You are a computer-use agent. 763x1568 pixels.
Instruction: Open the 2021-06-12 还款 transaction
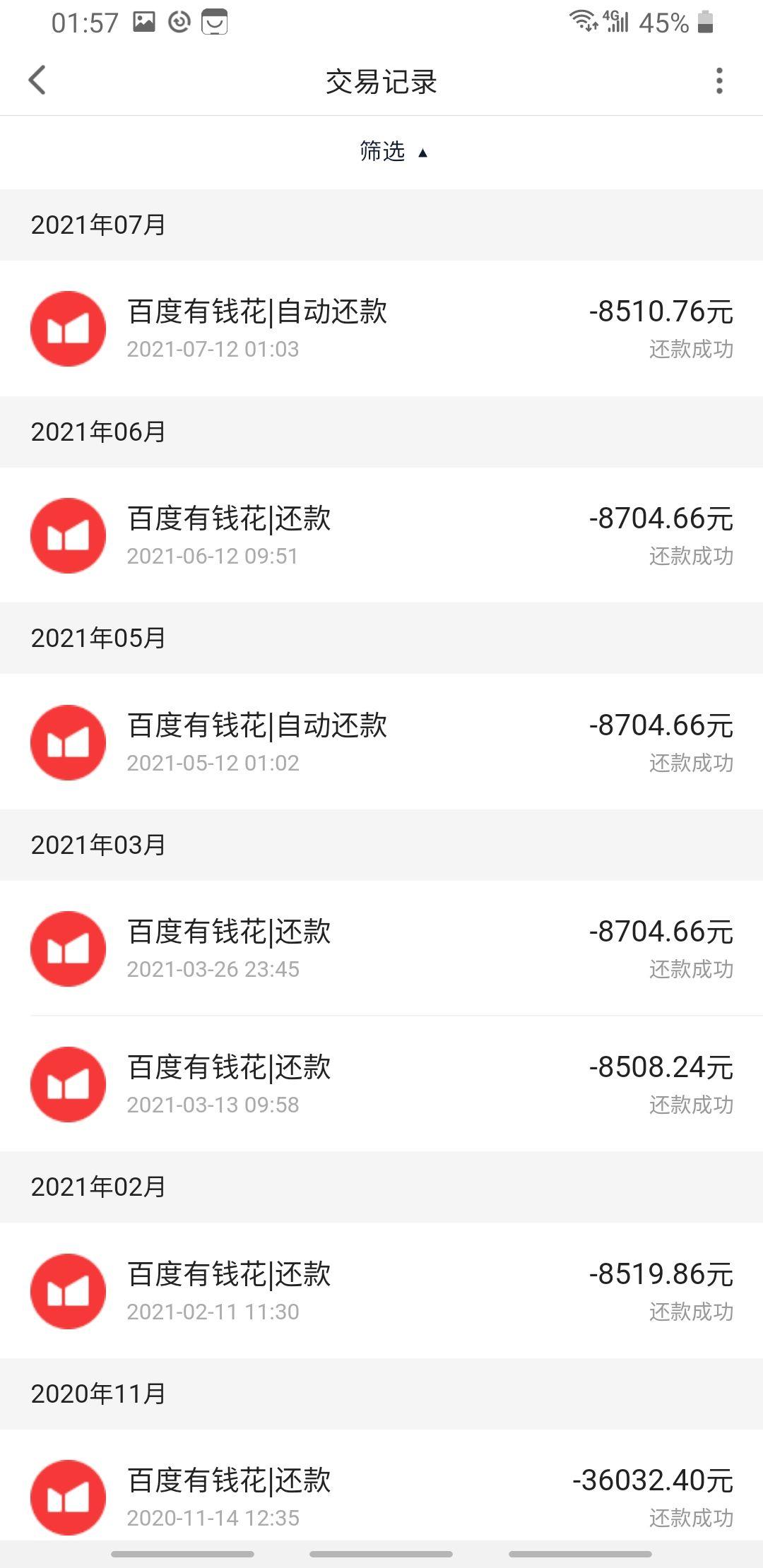click(x=381, y=535)
